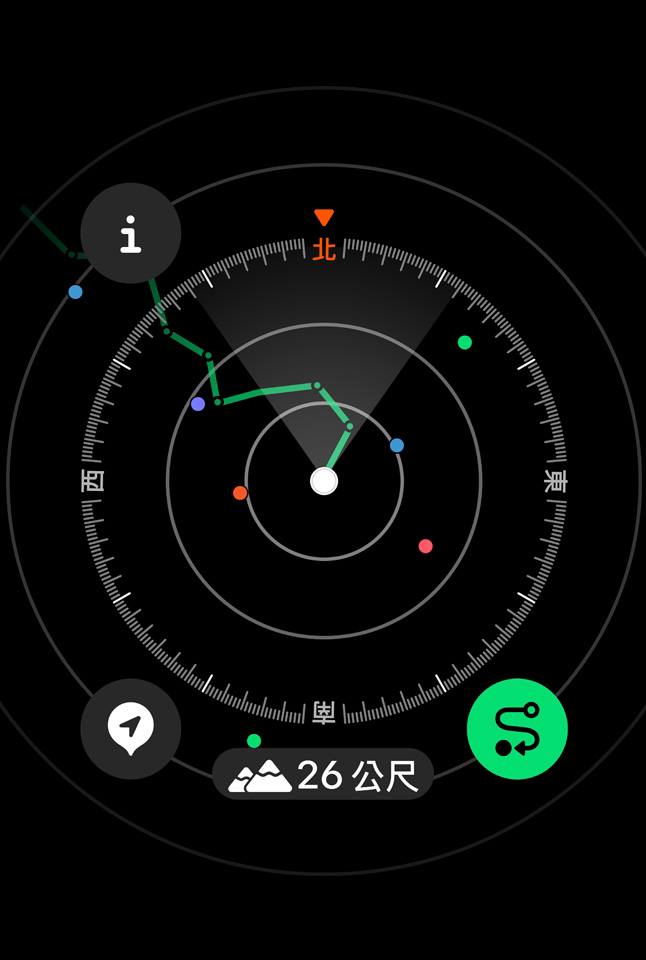
Task: Start the green backtrack route button
Action: 517,729
